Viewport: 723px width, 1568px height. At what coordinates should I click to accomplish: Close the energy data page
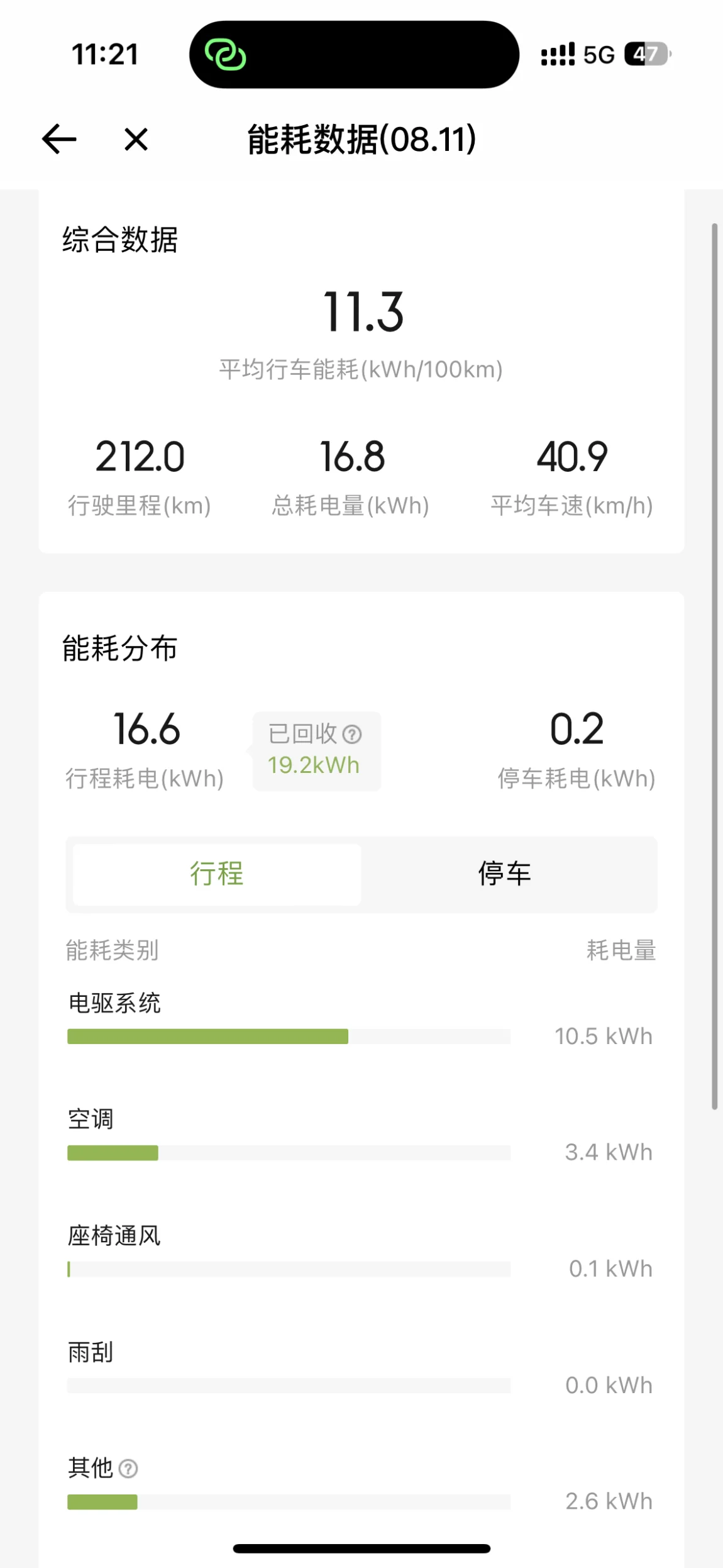(136, 139)
